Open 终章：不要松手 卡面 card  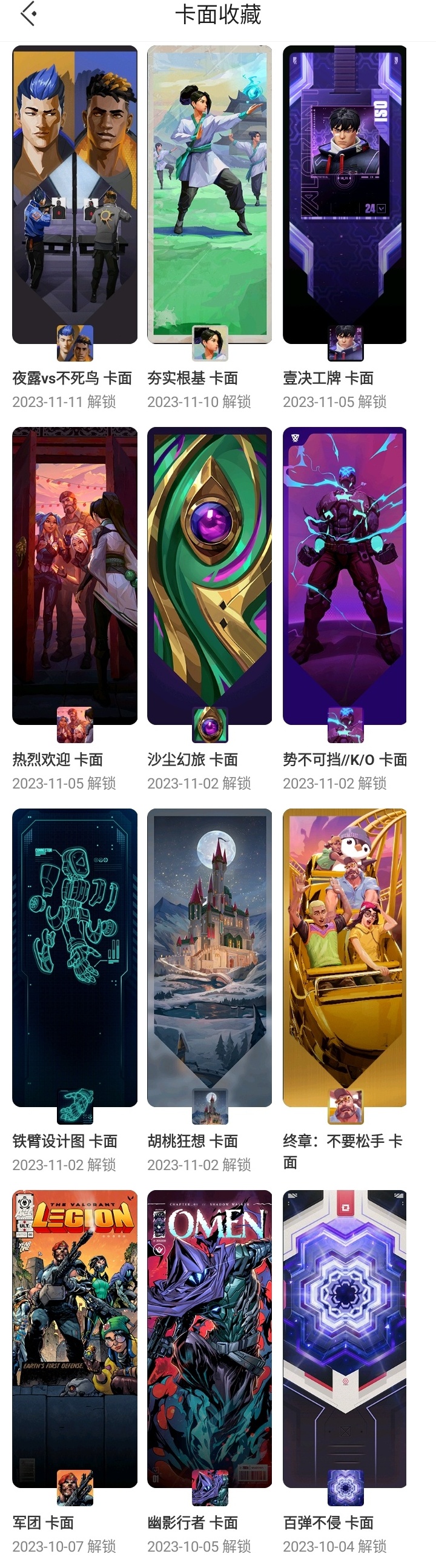(345, 957)
